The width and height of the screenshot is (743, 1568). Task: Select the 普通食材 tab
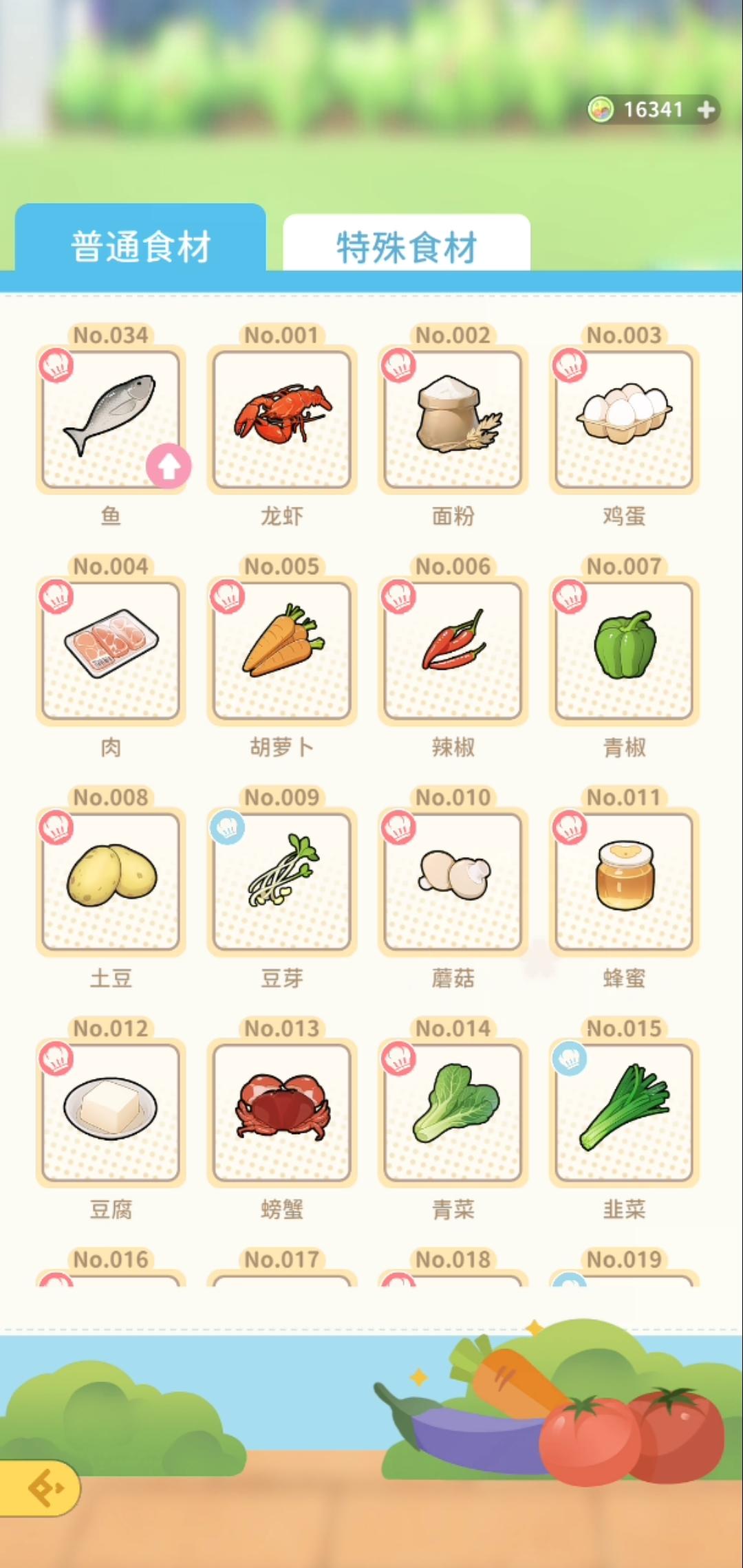pos(140,246)
